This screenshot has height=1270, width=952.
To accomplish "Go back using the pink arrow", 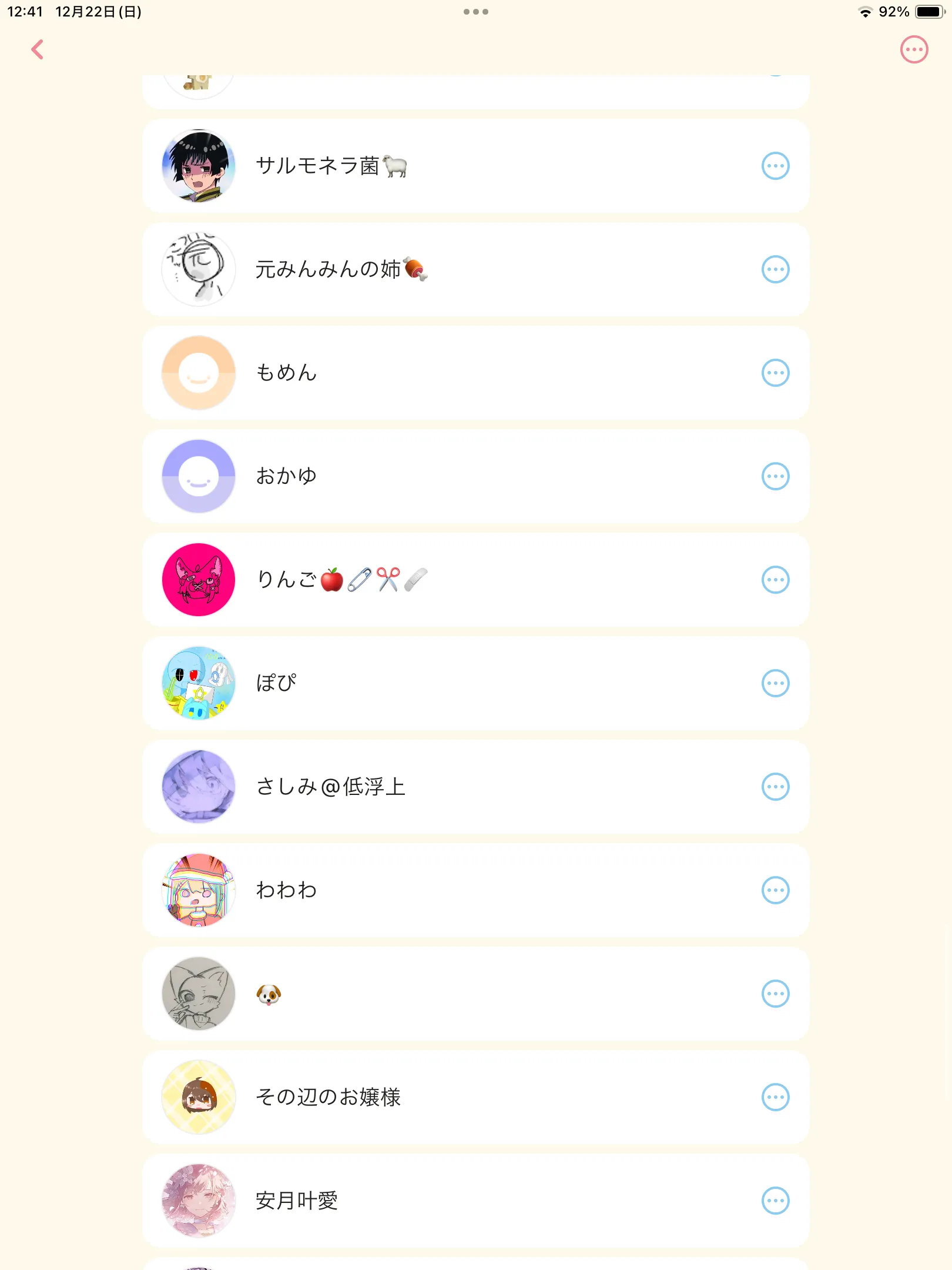I will click(x=38, y=50).
